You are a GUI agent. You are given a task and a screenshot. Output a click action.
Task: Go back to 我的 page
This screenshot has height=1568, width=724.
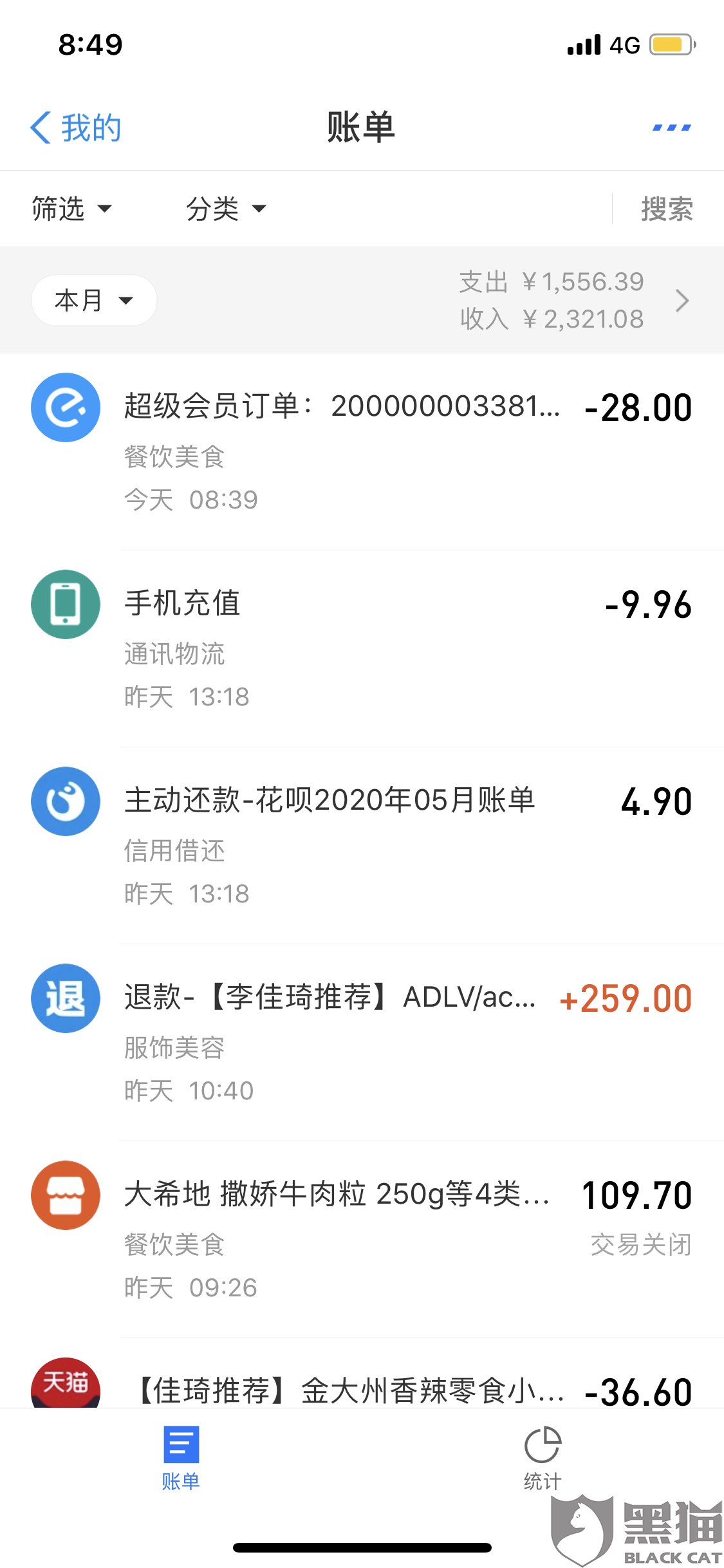(x=76, y=127)
